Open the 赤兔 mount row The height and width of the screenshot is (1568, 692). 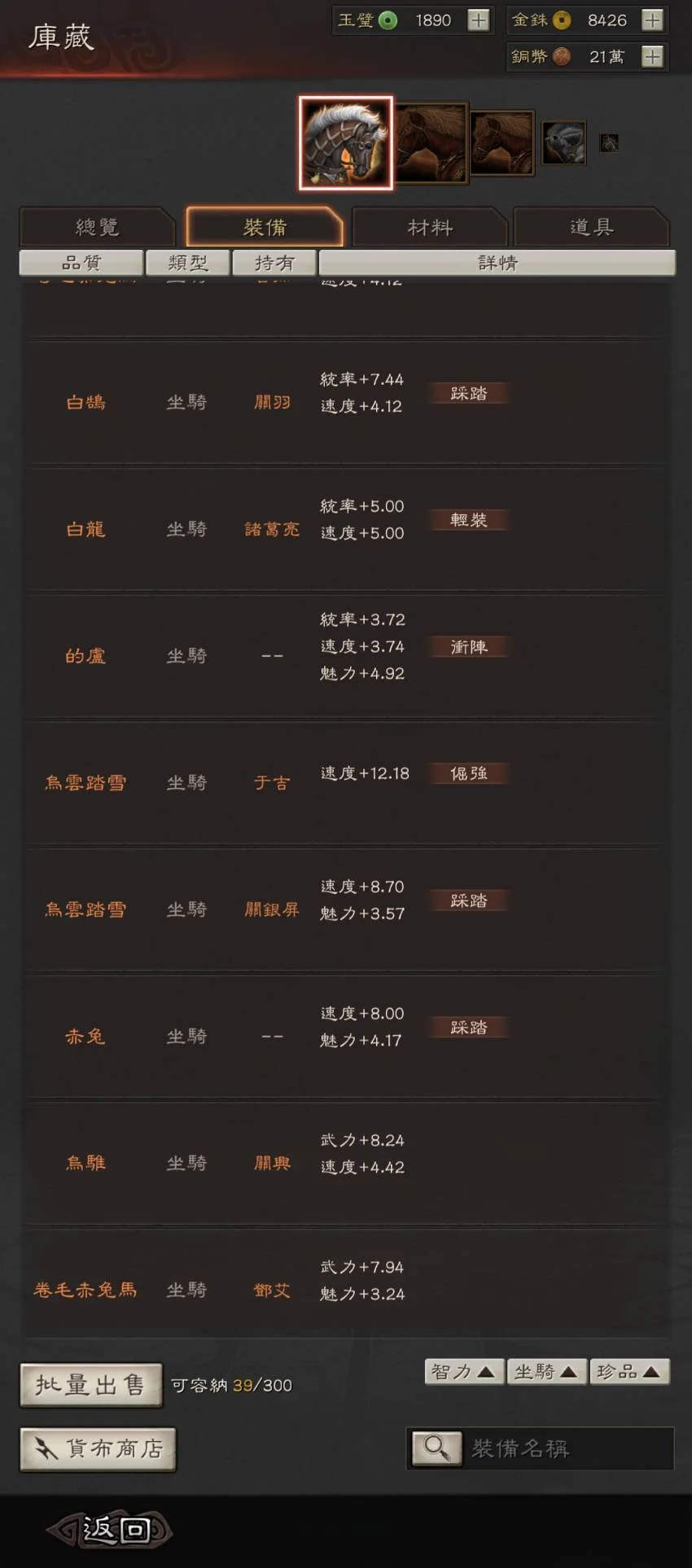click(x=345, y=1036)
